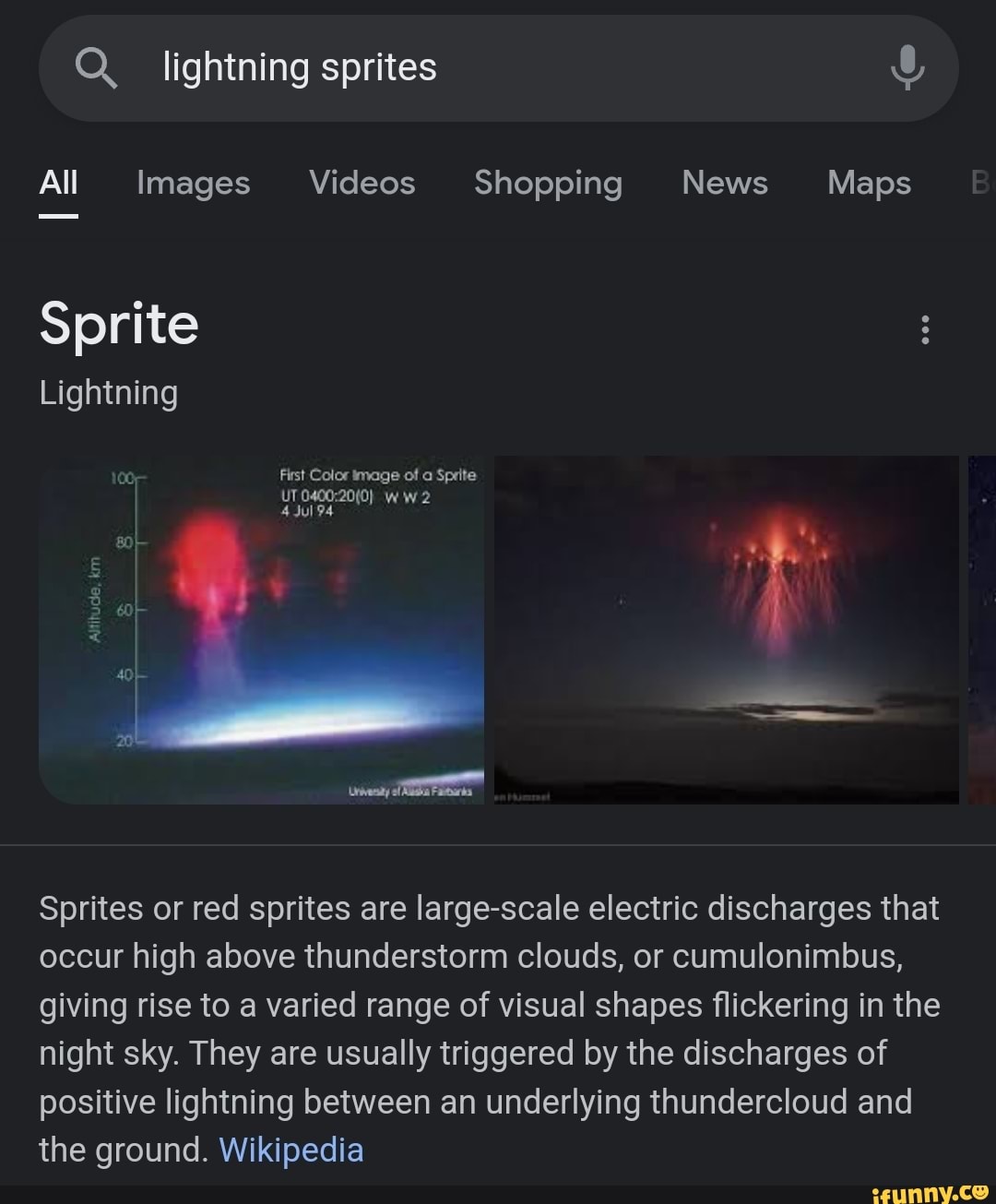Switch to the Shopping tab

click(x=548, y=184)
